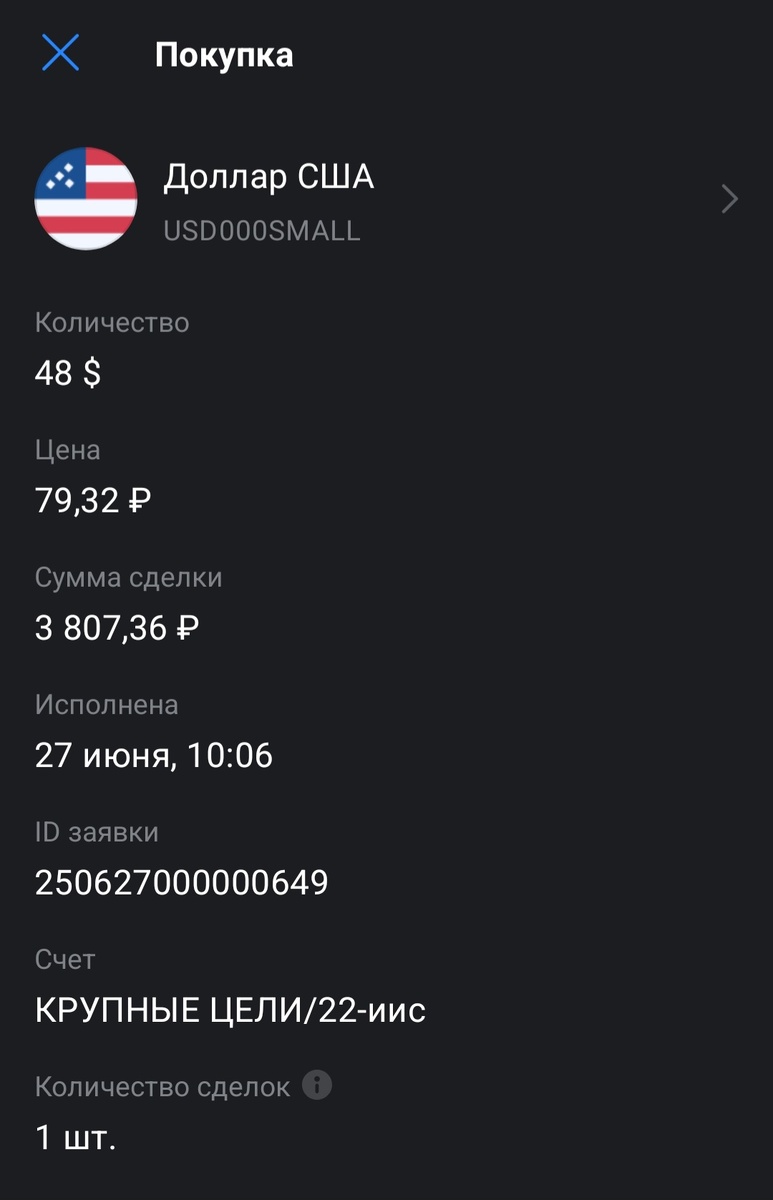
Task: Click the Количество label
Action: 112,322
